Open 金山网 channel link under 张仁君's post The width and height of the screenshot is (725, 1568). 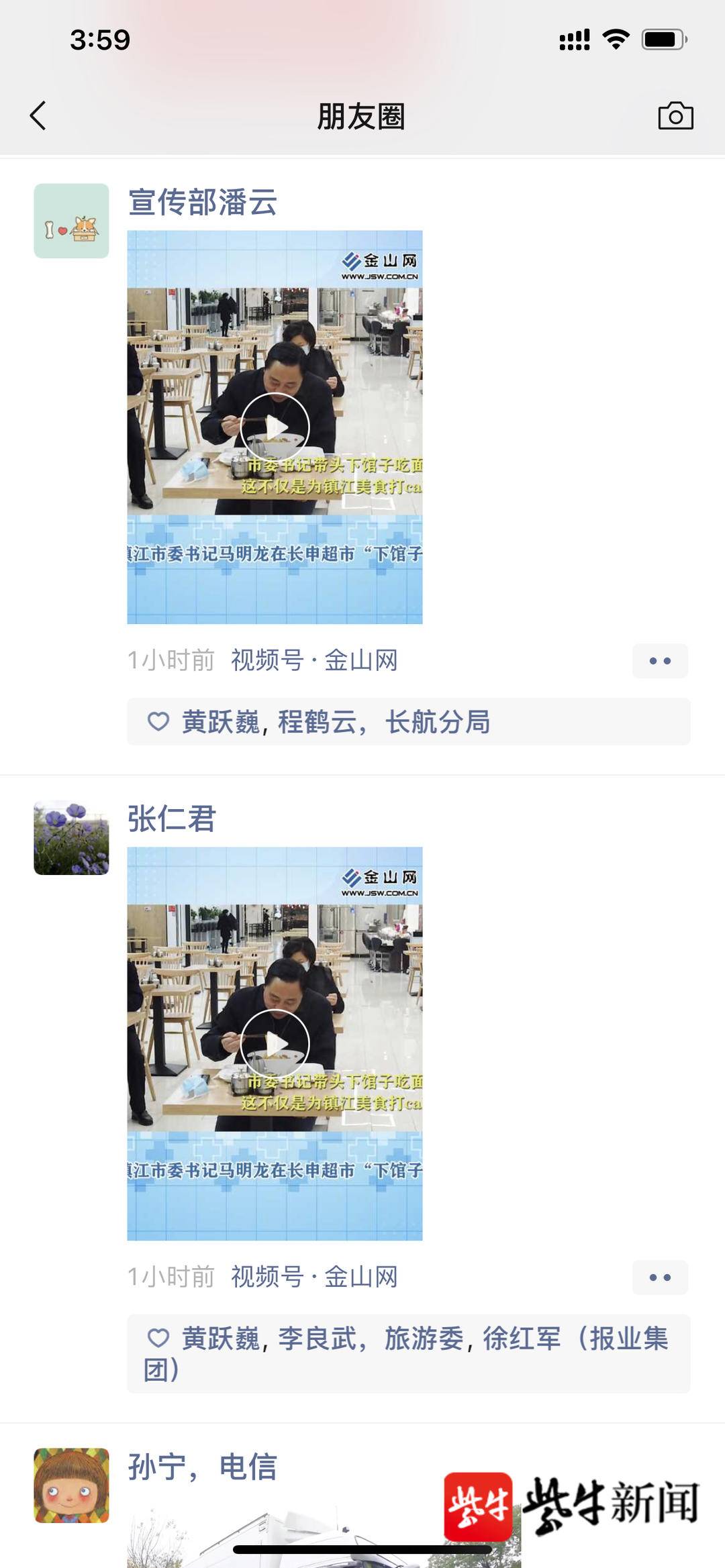tap(314, 1277)
